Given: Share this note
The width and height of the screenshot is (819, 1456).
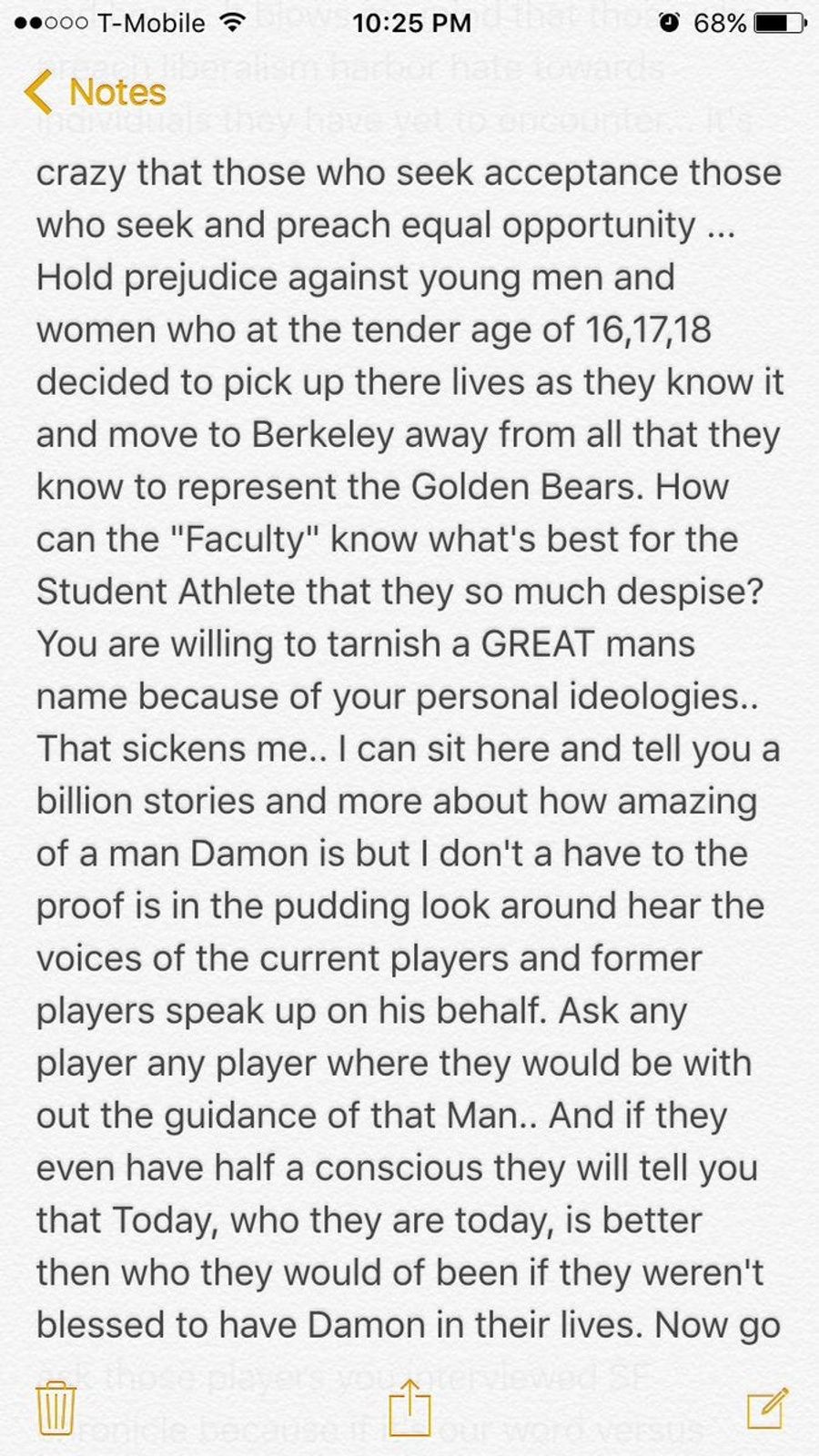Looking at the screenshot, I should tap(409, 1406).
